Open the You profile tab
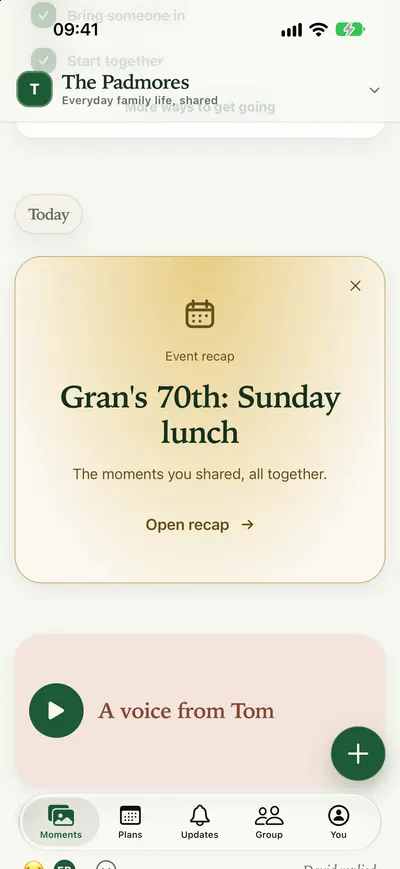Viewport: 400px width, 869px height. [339, 822]
